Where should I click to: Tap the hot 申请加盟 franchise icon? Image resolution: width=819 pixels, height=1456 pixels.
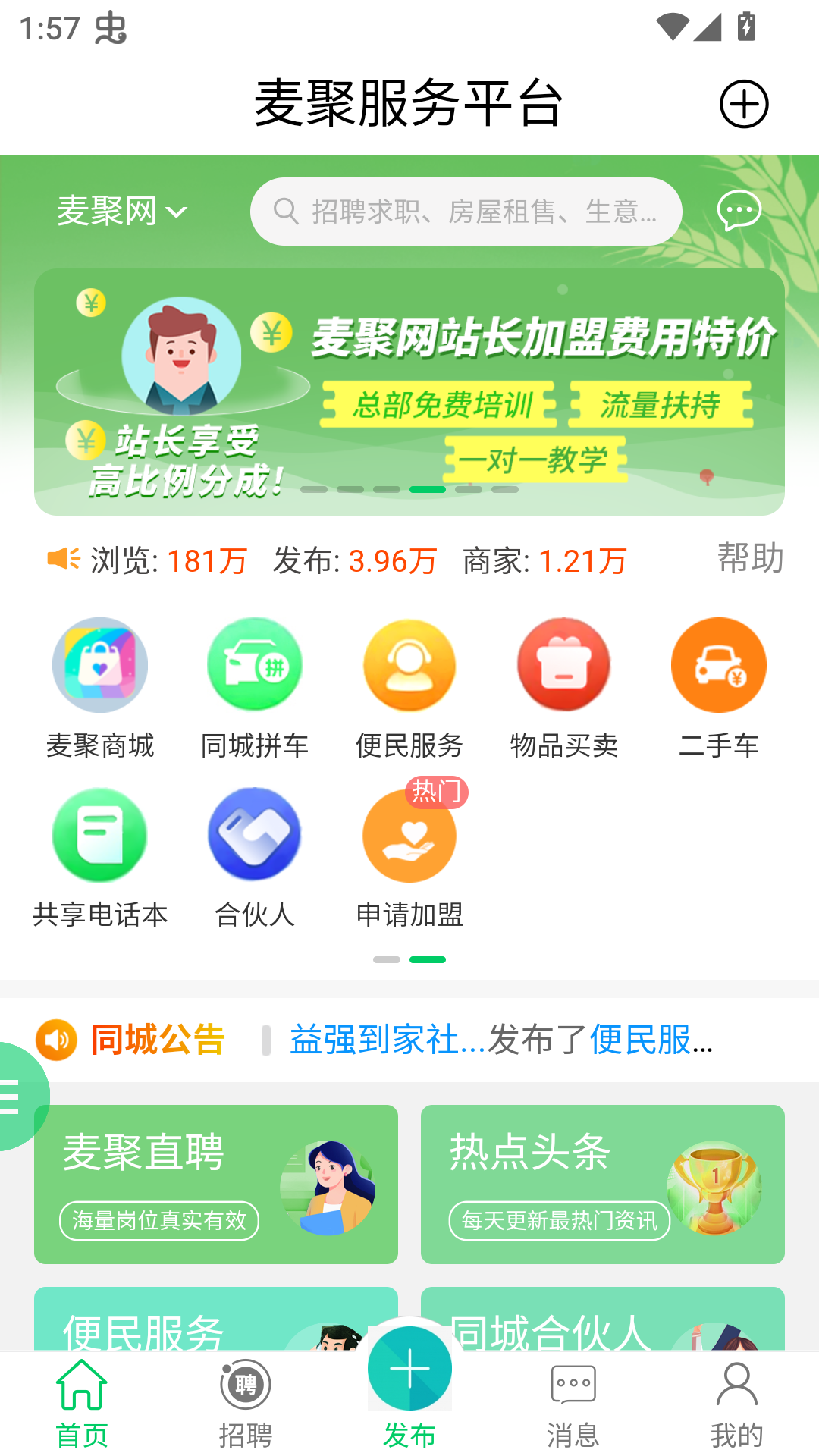(409, 836)
